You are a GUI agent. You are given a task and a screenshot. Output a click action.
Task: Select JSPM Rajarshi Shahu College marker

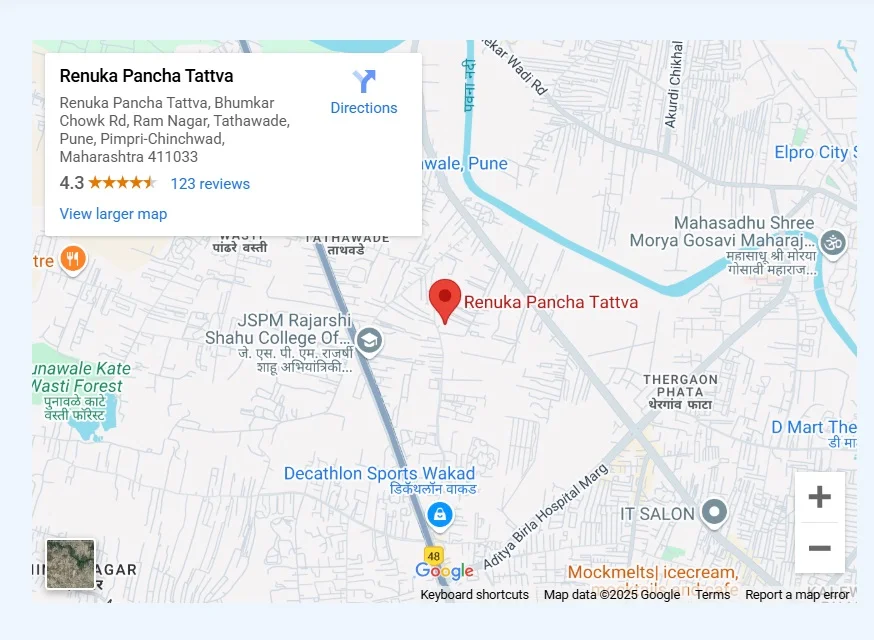369,341
